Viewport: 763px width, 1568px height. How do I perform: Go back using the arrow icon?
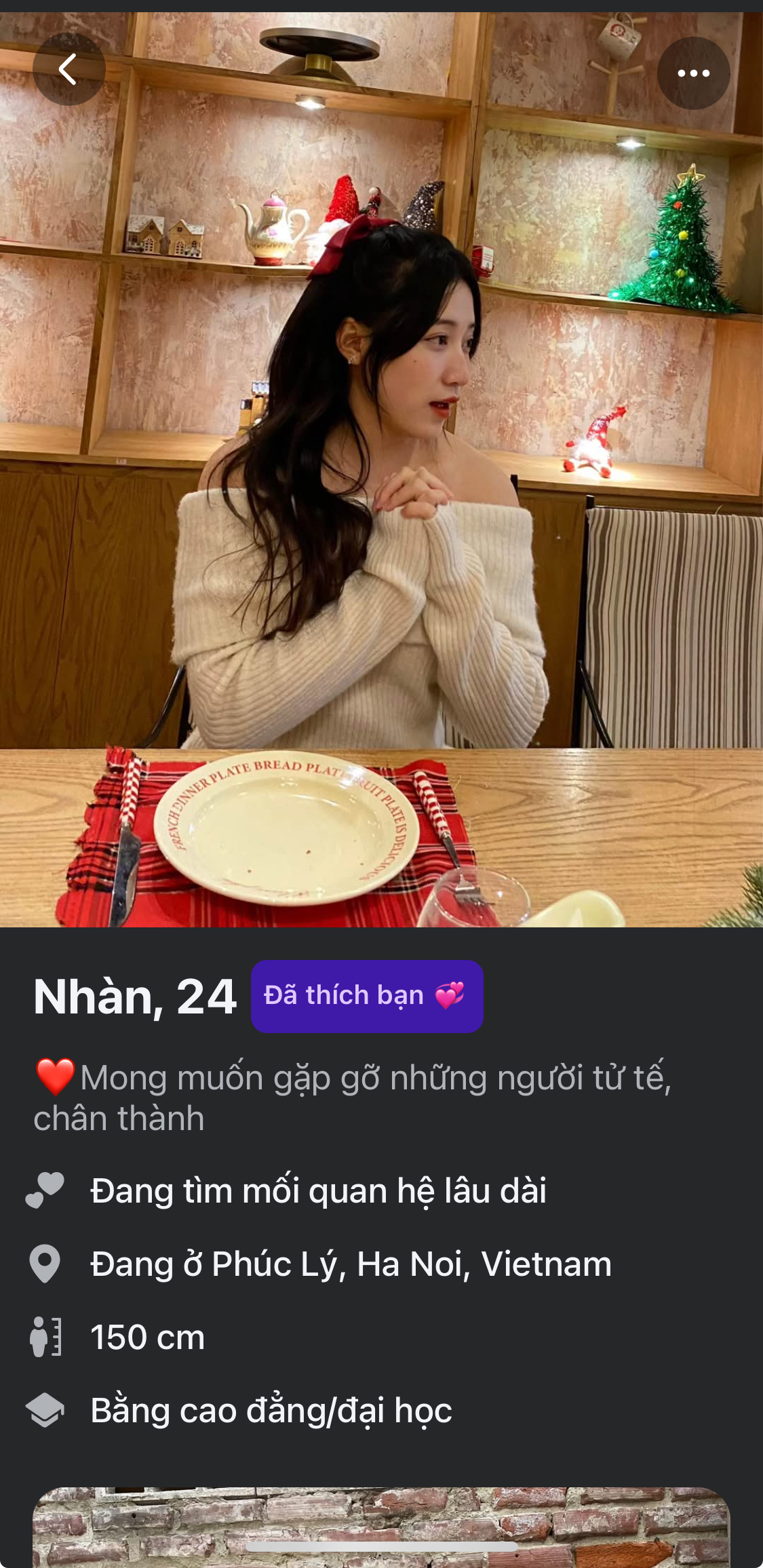pos(69,70)
